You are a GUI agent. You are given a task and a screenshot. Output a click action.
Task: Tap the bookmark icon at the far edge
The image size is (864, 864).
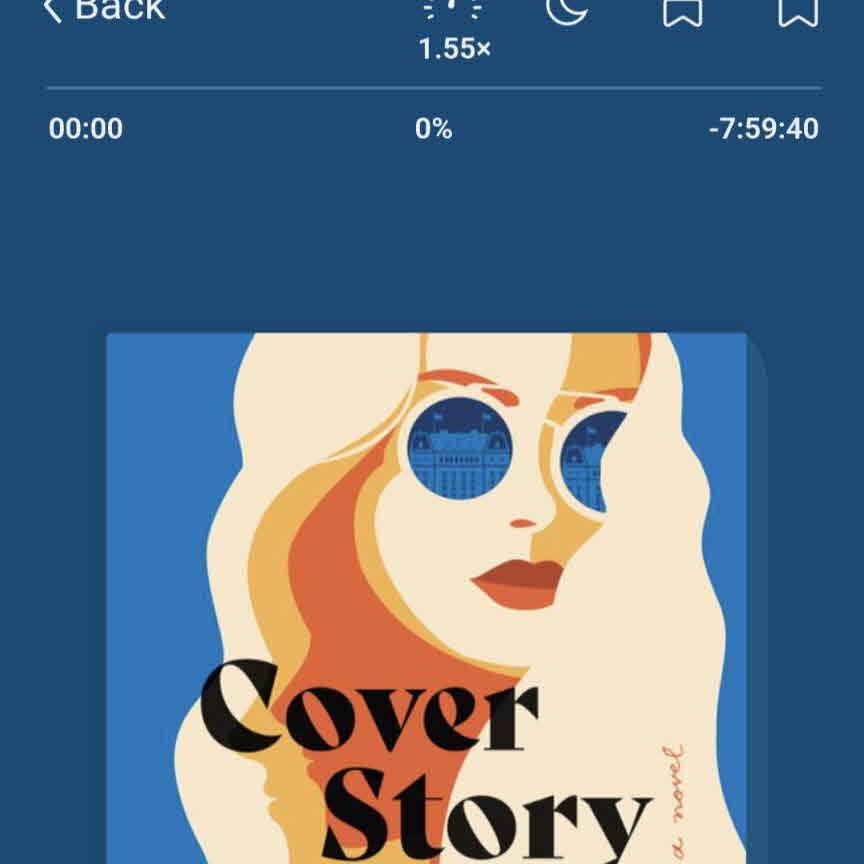click(798, 10)
